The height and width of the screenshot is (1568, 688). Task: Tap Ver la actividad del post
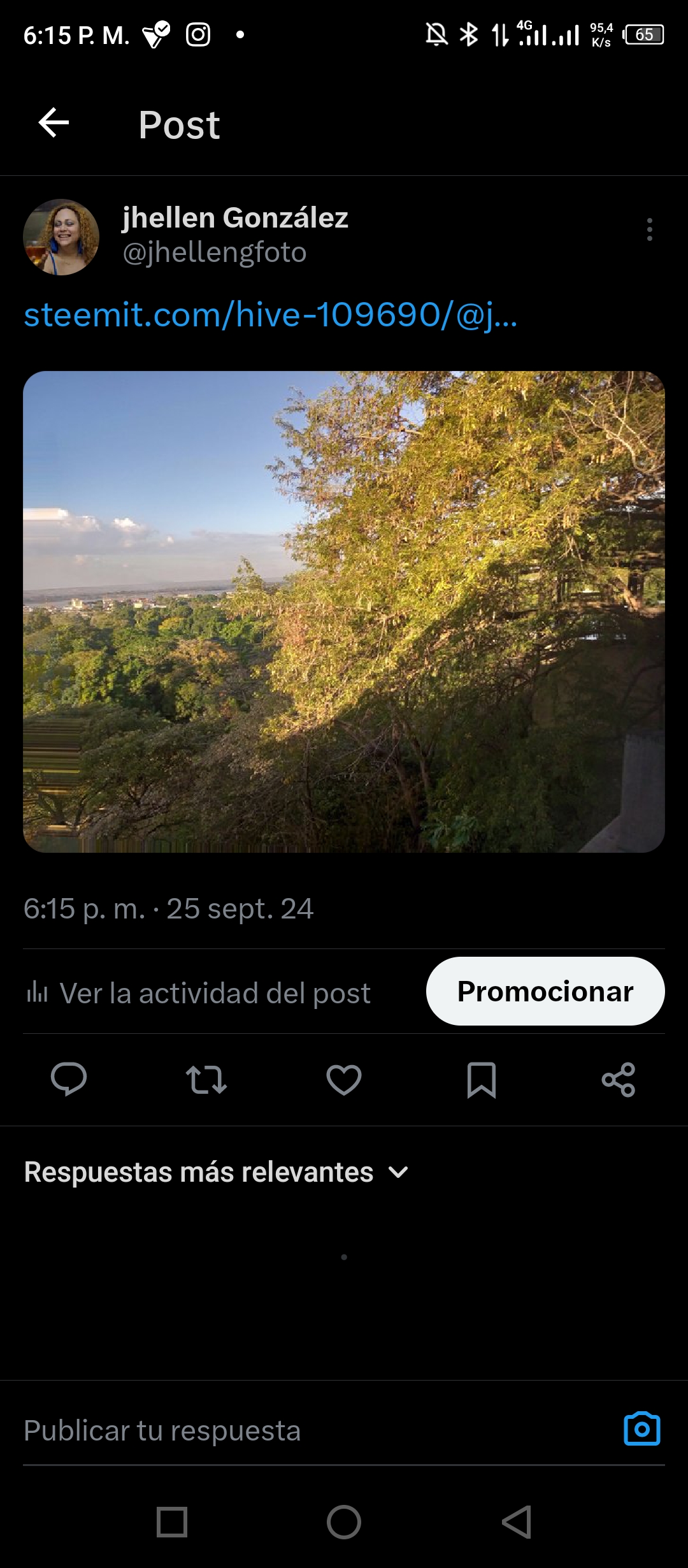click(199, 993)
